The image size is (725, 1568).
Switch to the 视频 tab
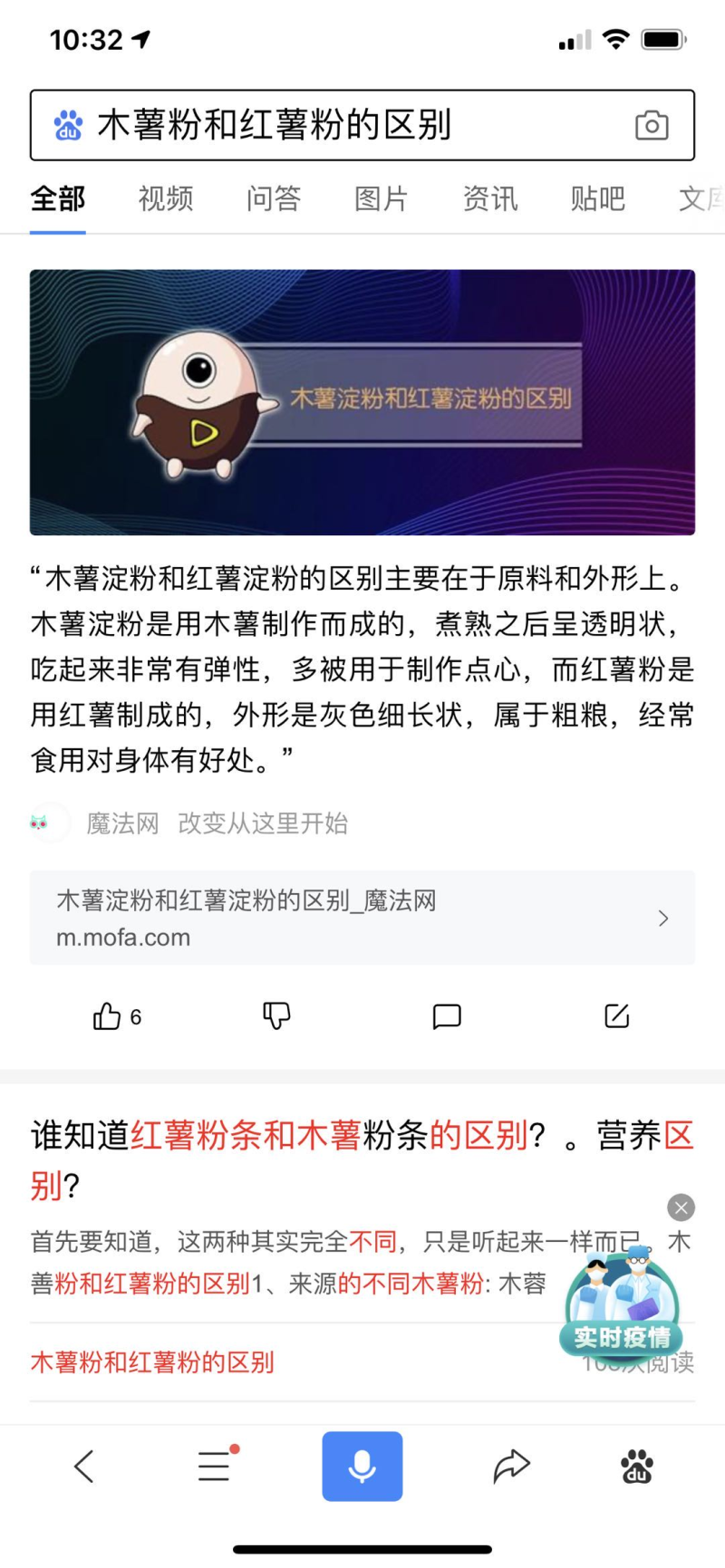pyautogui.click(x=166, y=198)
